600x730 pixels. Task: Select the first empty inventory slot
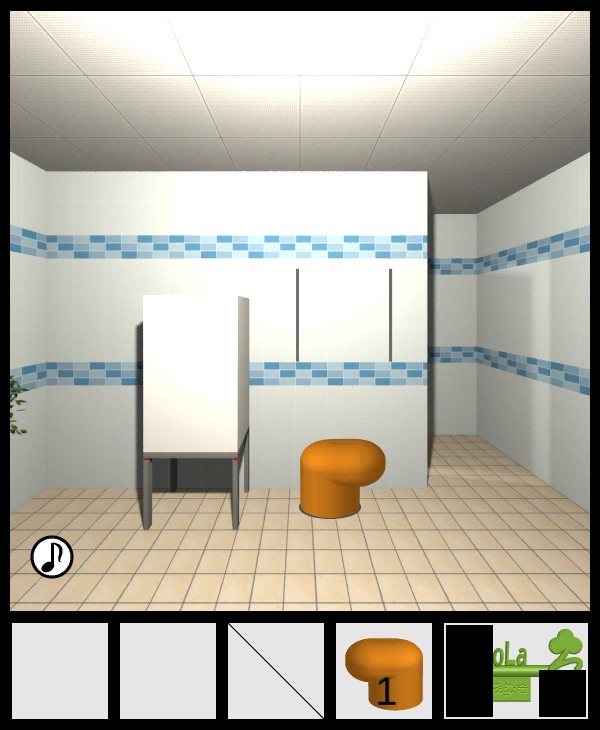pos(60,671)
